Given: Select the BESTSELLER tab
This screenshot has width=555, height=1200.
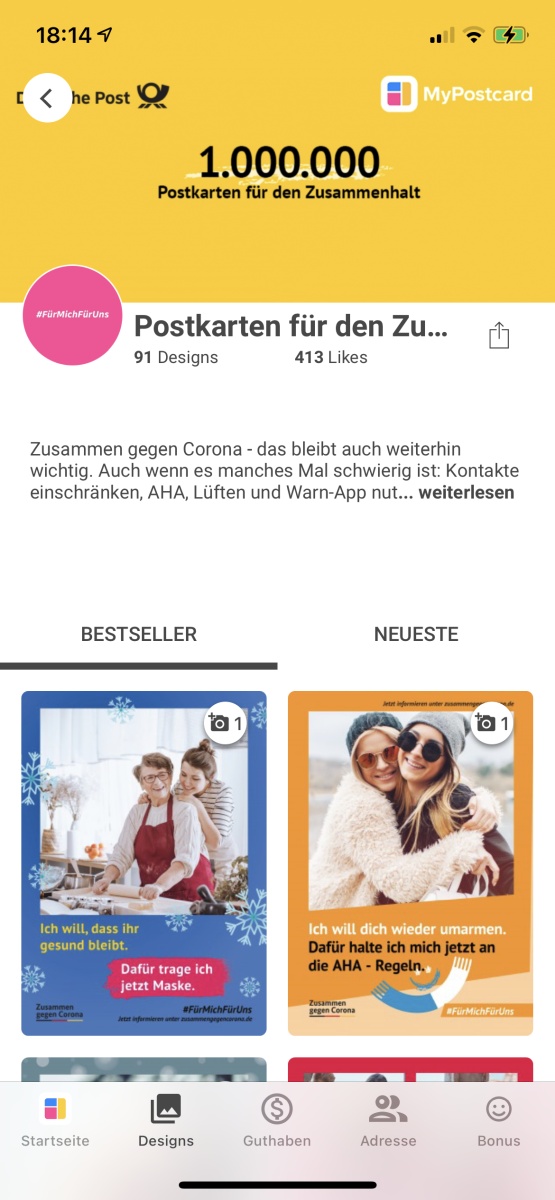Looking at the screenshot, I should point(139,634).
